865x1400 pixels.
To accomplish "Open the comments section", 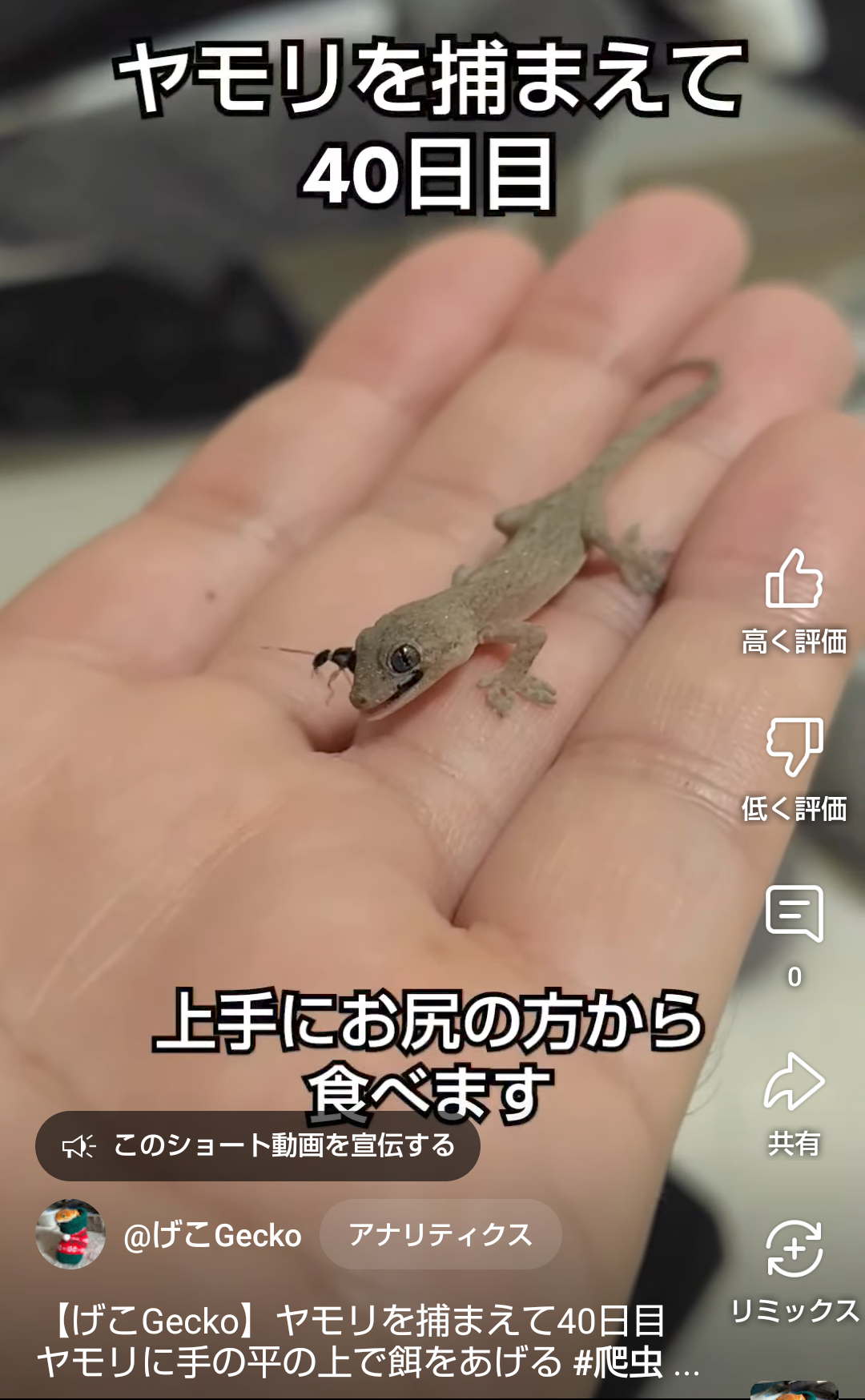I will (x=794, y=914).
